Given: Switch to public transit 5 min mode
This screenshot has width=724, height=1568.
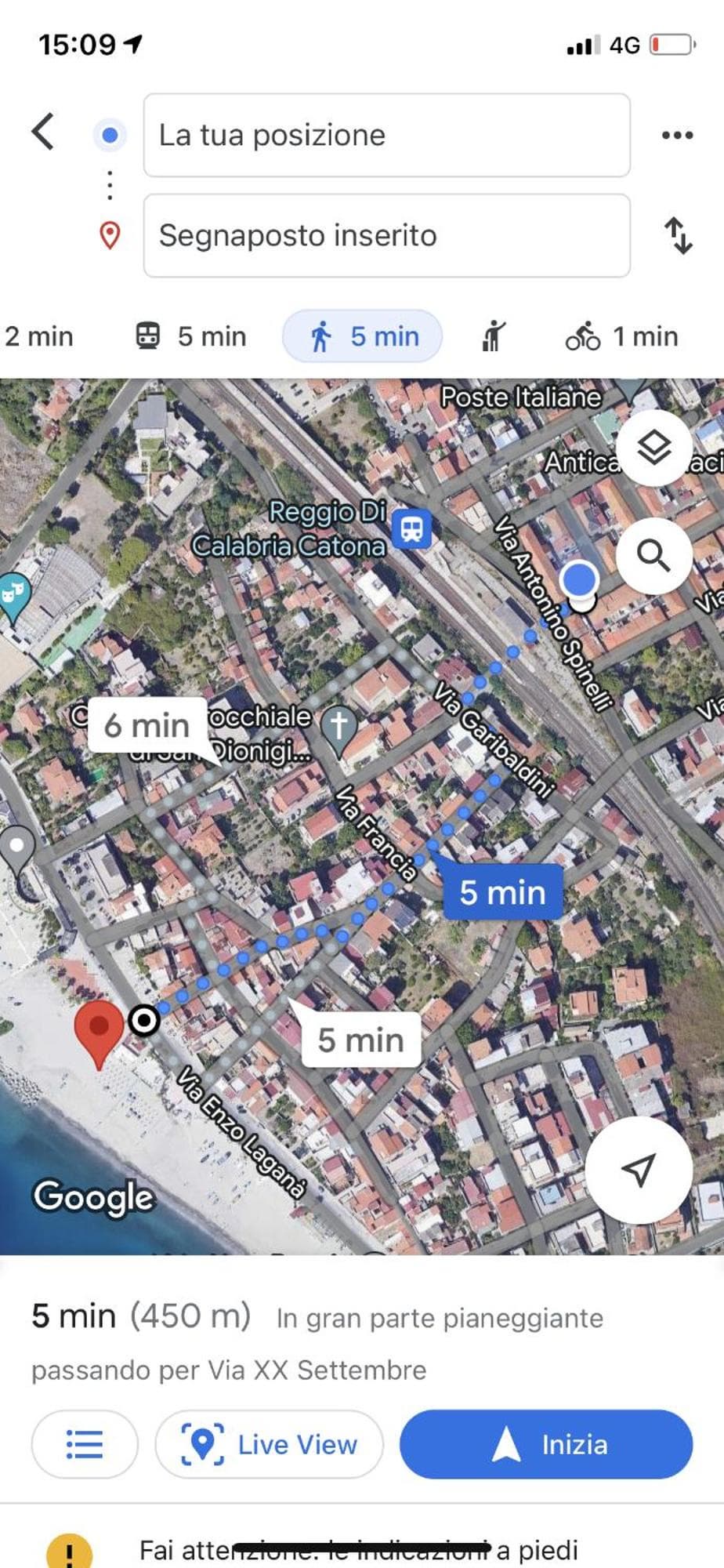Looking at the screenshot, I should click(x=191, y=336).
